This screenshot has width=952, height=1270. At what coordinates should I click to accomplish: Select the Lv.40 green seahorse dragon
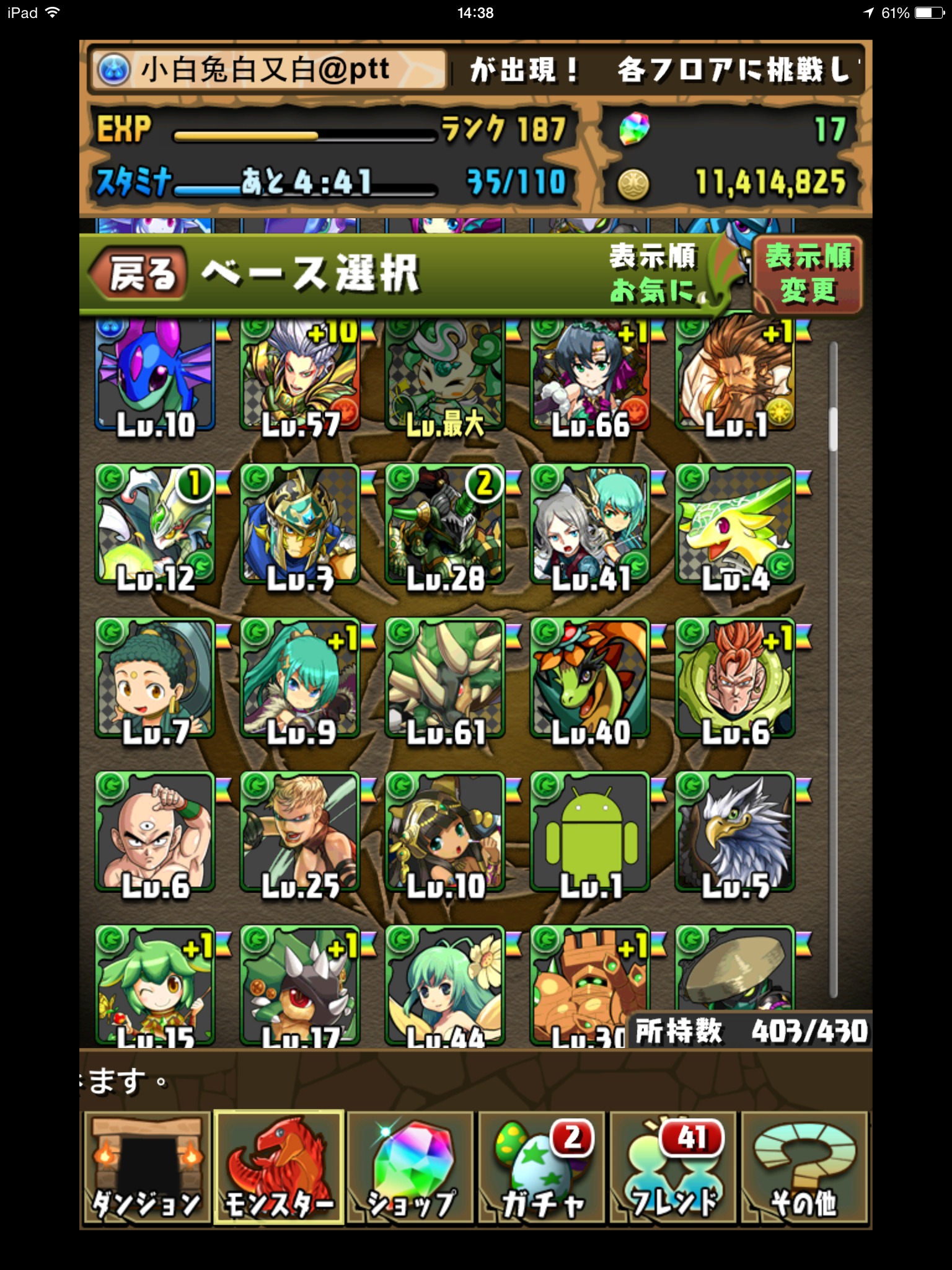pos(591,678)
